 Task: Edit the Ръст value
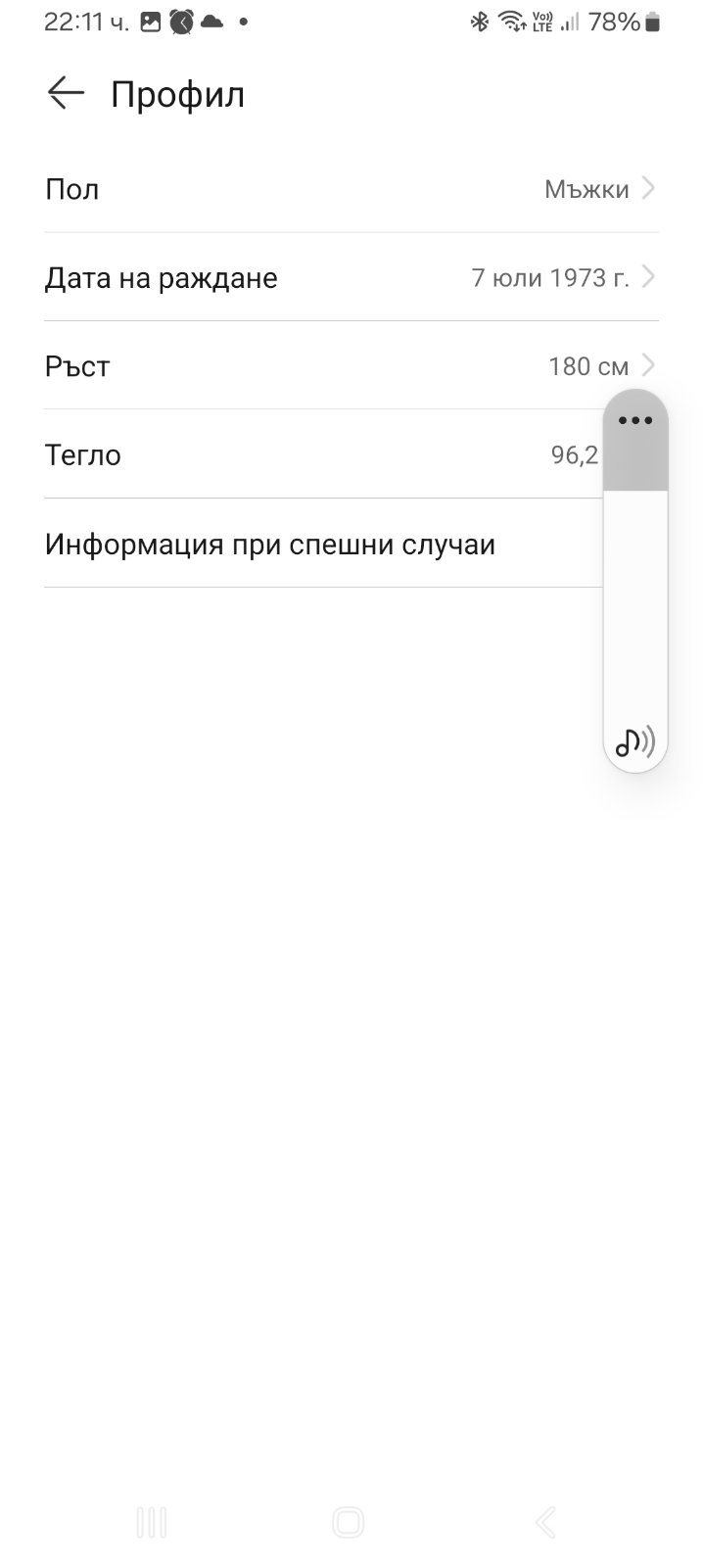click(351, 366)
